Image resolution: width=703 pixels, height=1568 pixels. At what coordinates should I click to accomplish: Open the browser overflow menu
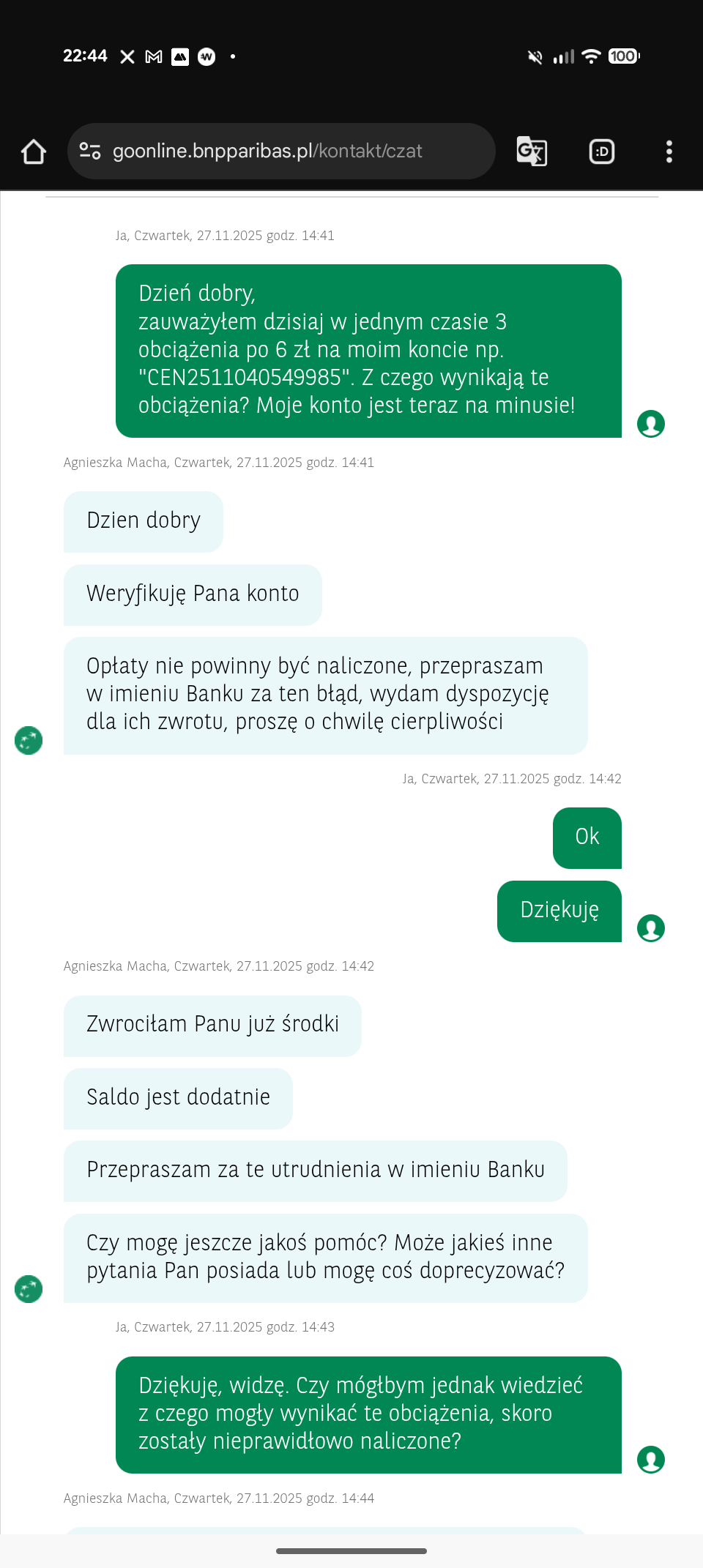coord(669,152)
